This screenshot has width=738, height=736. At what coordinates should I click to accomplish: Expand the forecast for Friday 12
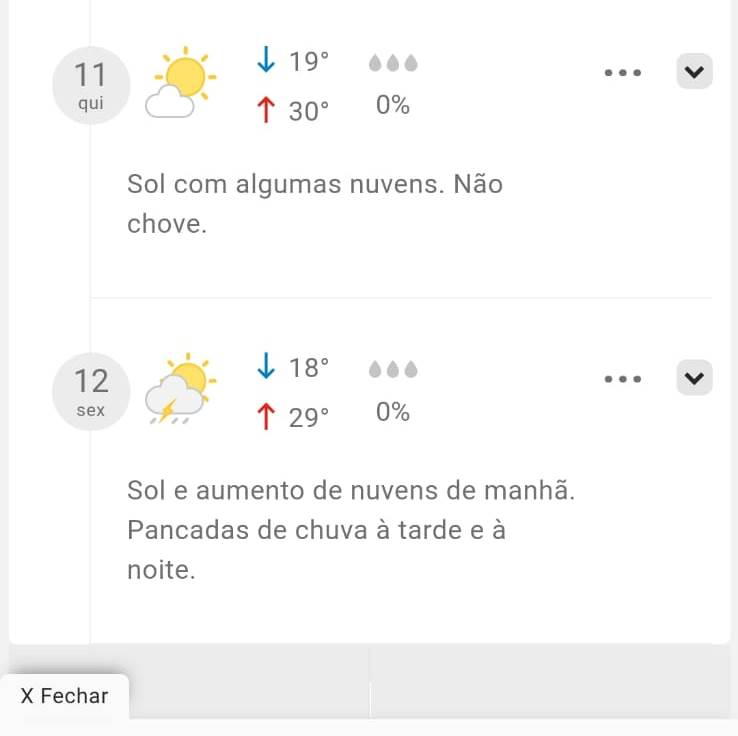(x=694, y=378)
